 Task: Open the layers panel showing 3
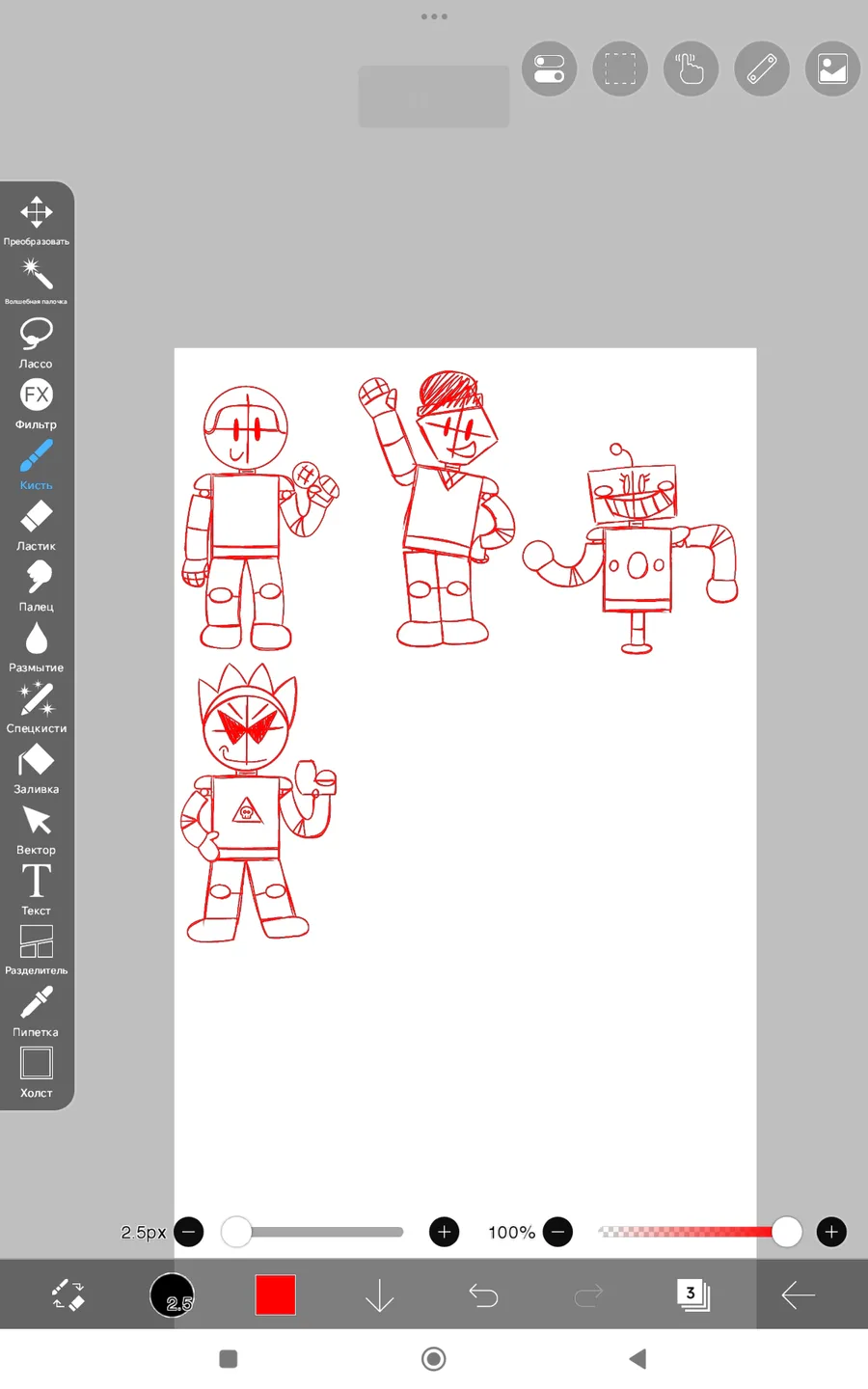692,1294
